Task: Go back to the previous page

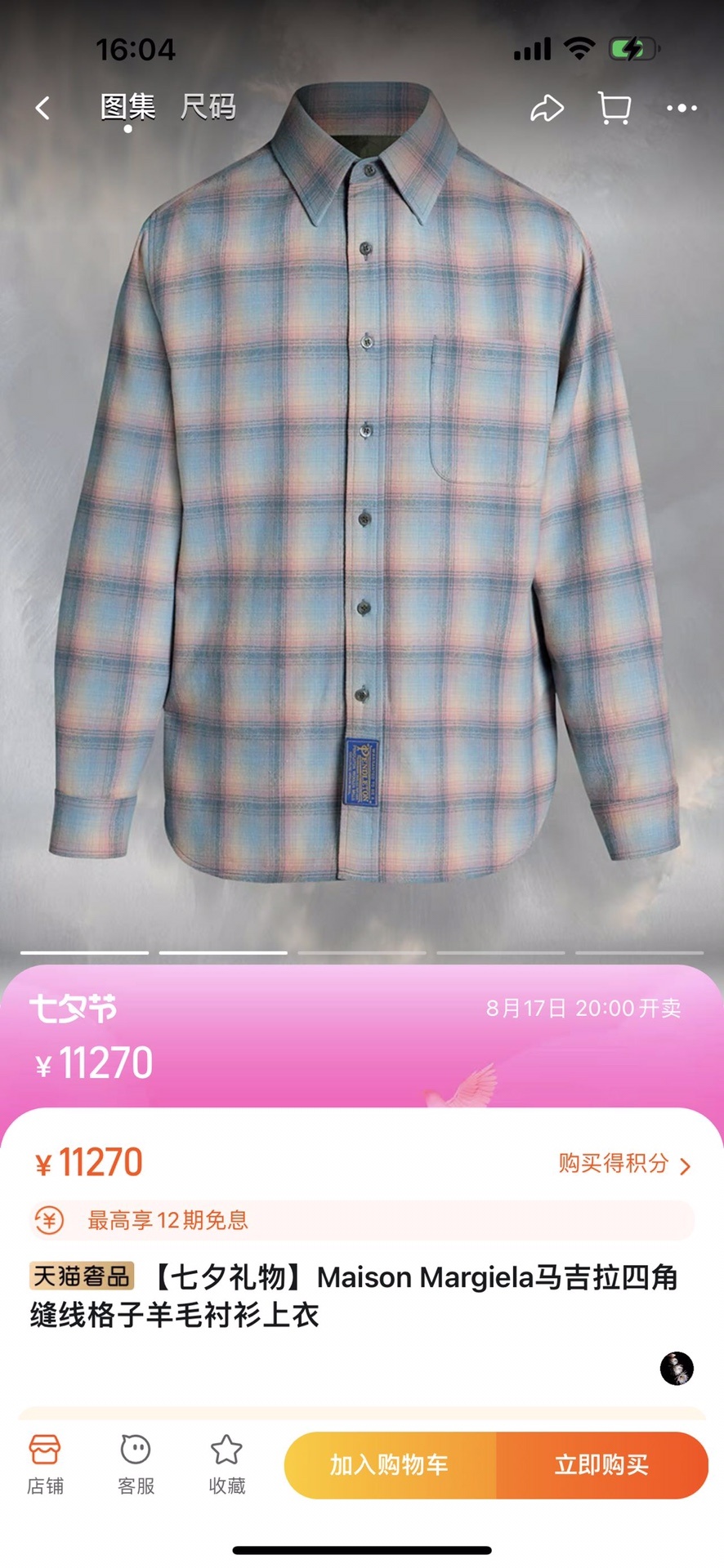Action: click(43, 108)
